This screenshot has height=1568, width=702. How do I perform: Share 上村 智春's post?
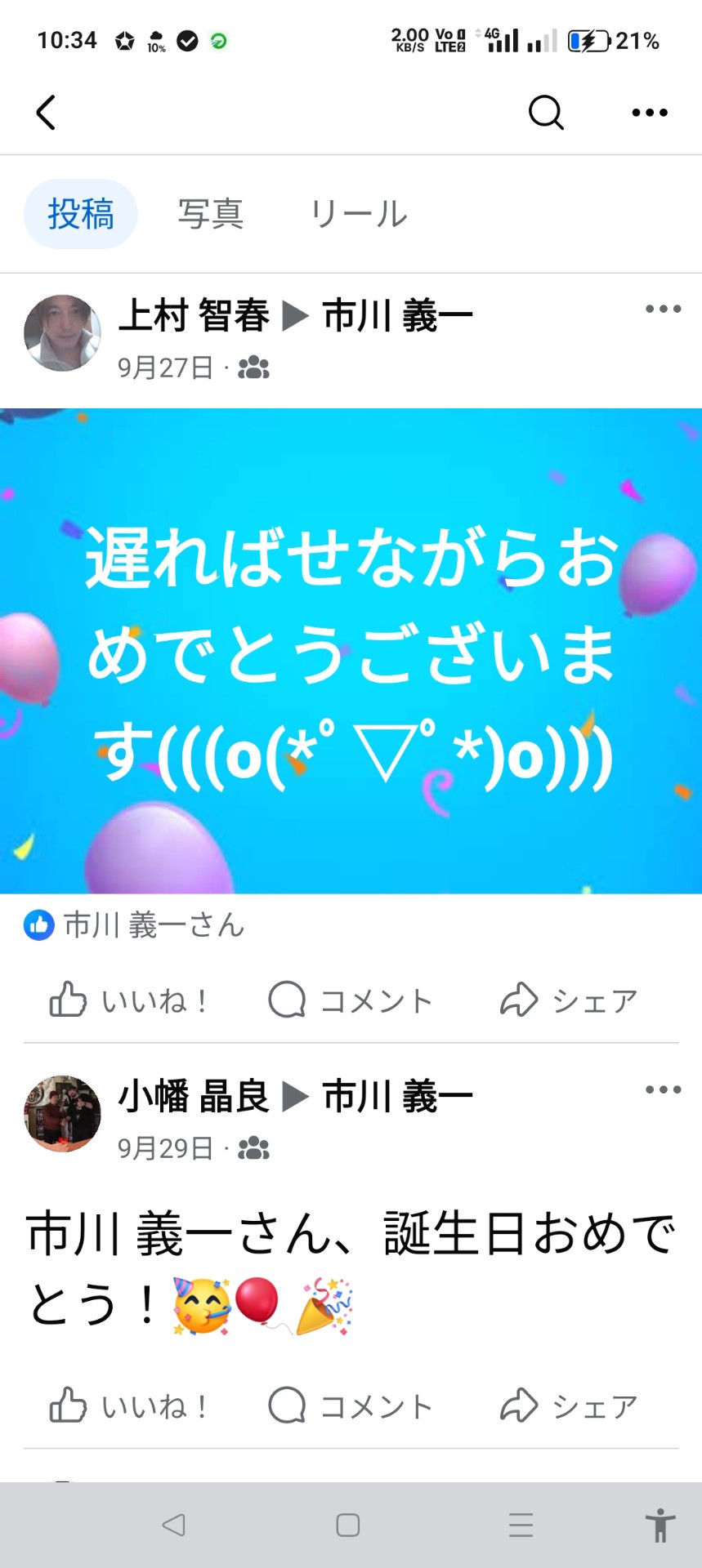click(x=569, y=1000)
